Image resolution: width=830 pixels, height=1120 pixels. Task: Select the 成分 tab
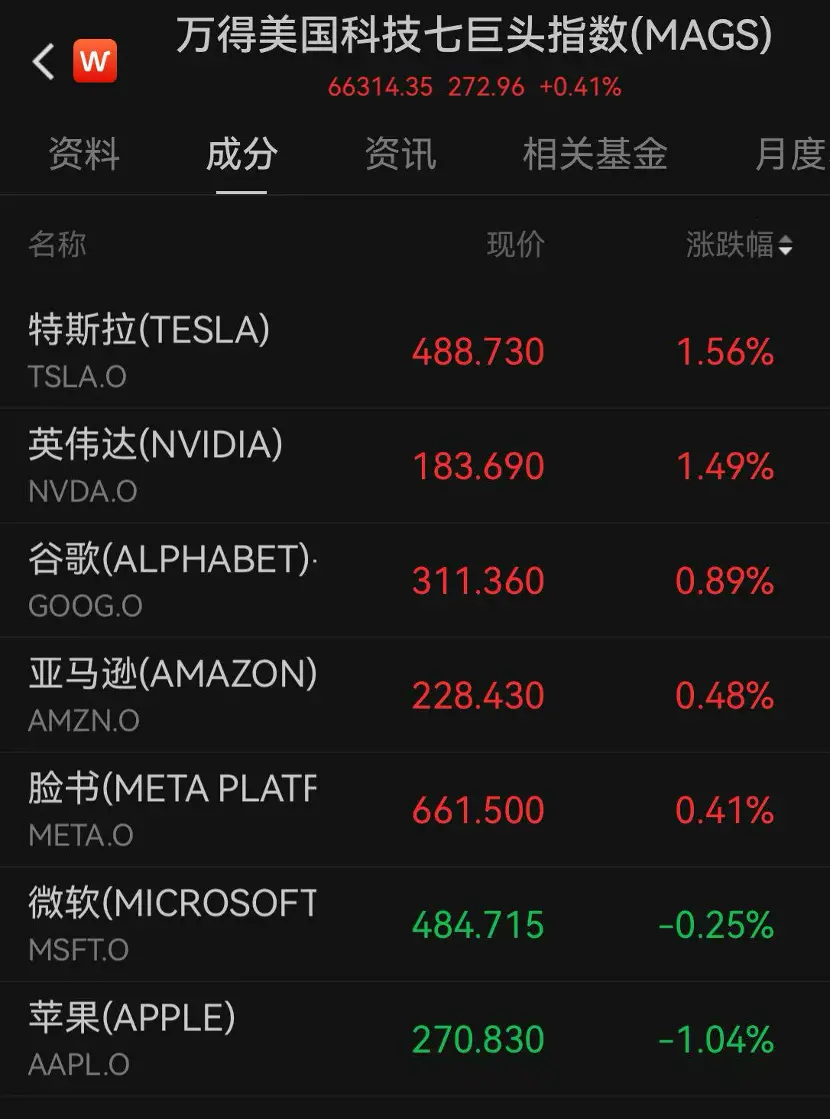[x=241, y=155]
